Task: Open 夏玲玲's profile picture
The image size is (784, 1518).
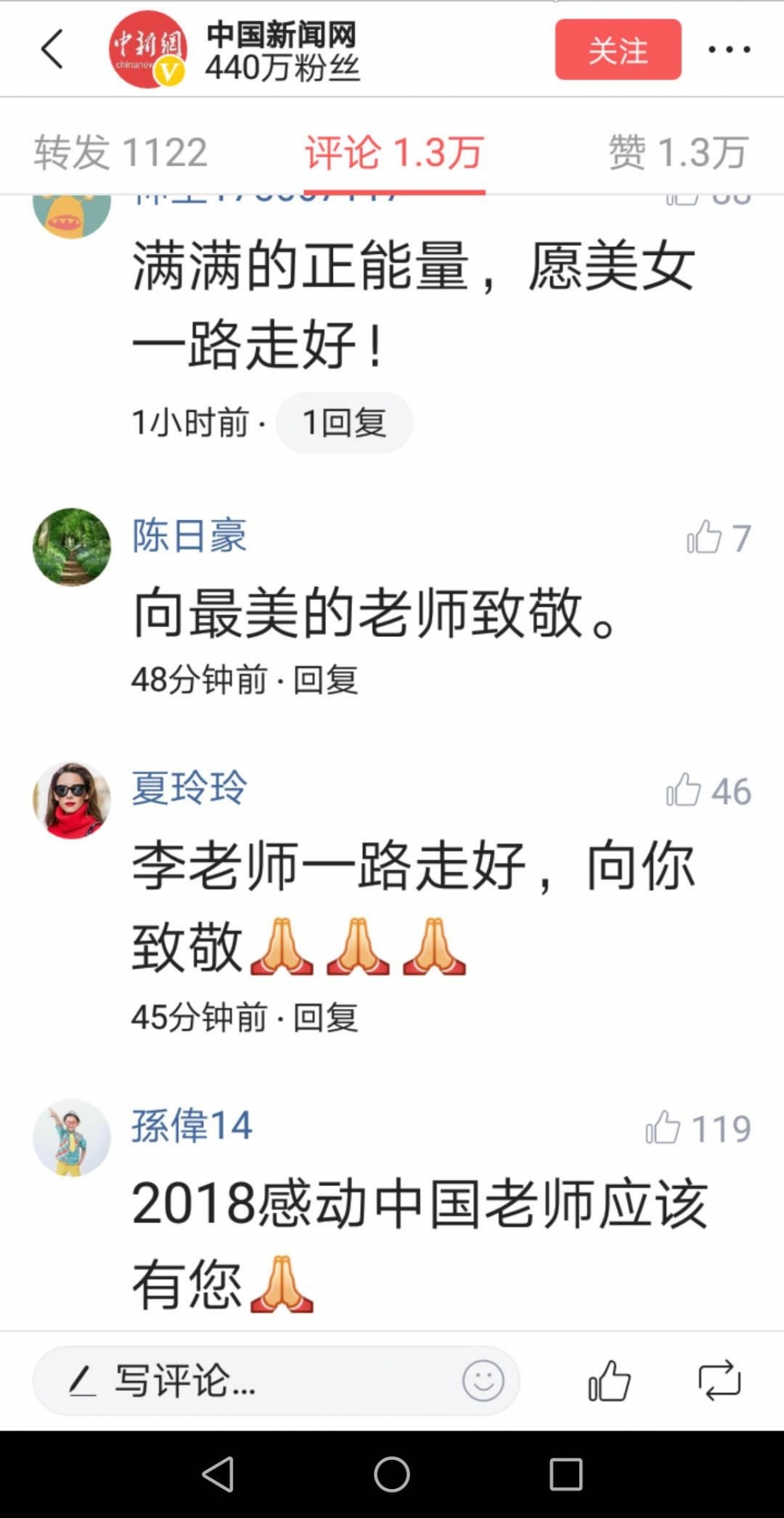Action: click(x=71, y=800)
